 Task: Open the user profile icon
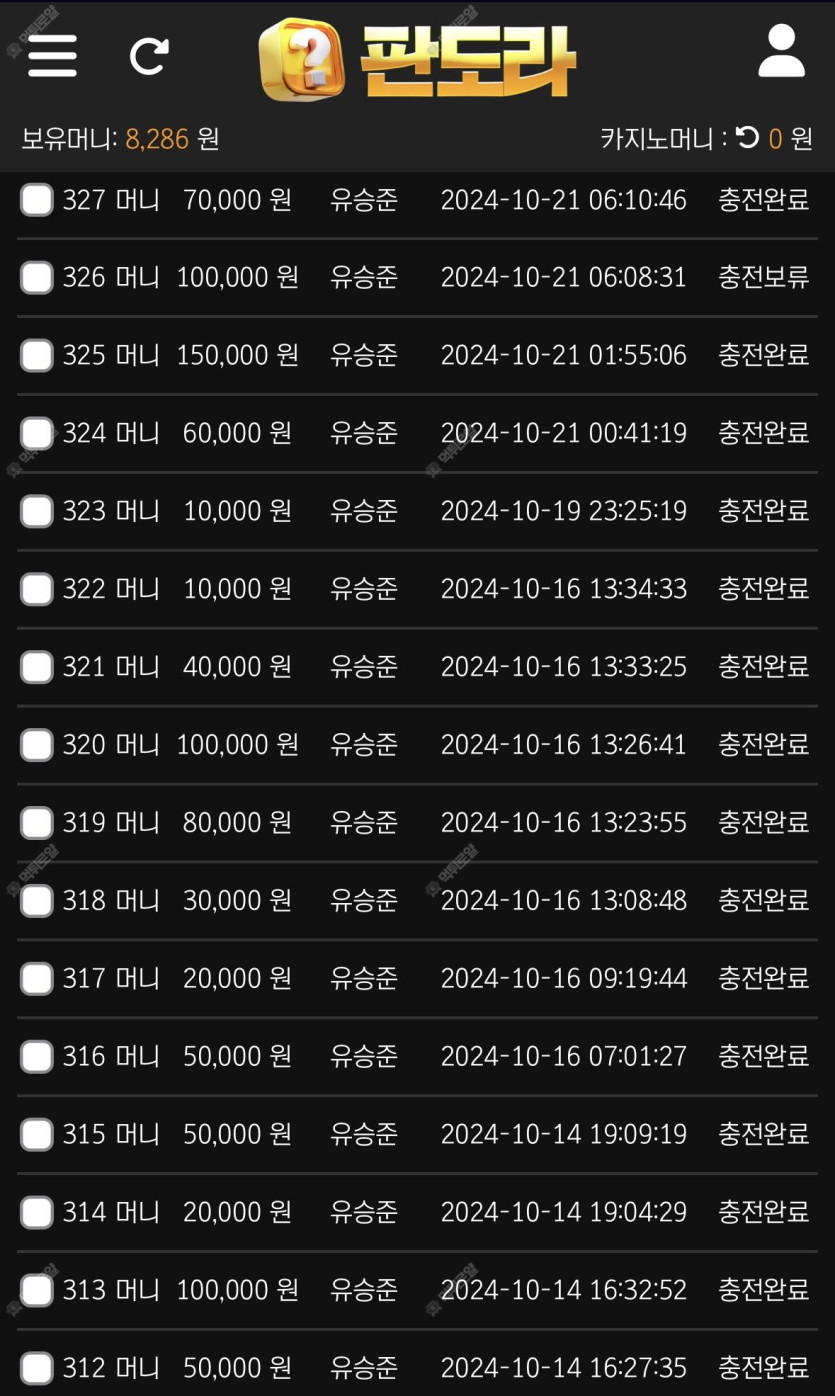(x=781, y=52)
